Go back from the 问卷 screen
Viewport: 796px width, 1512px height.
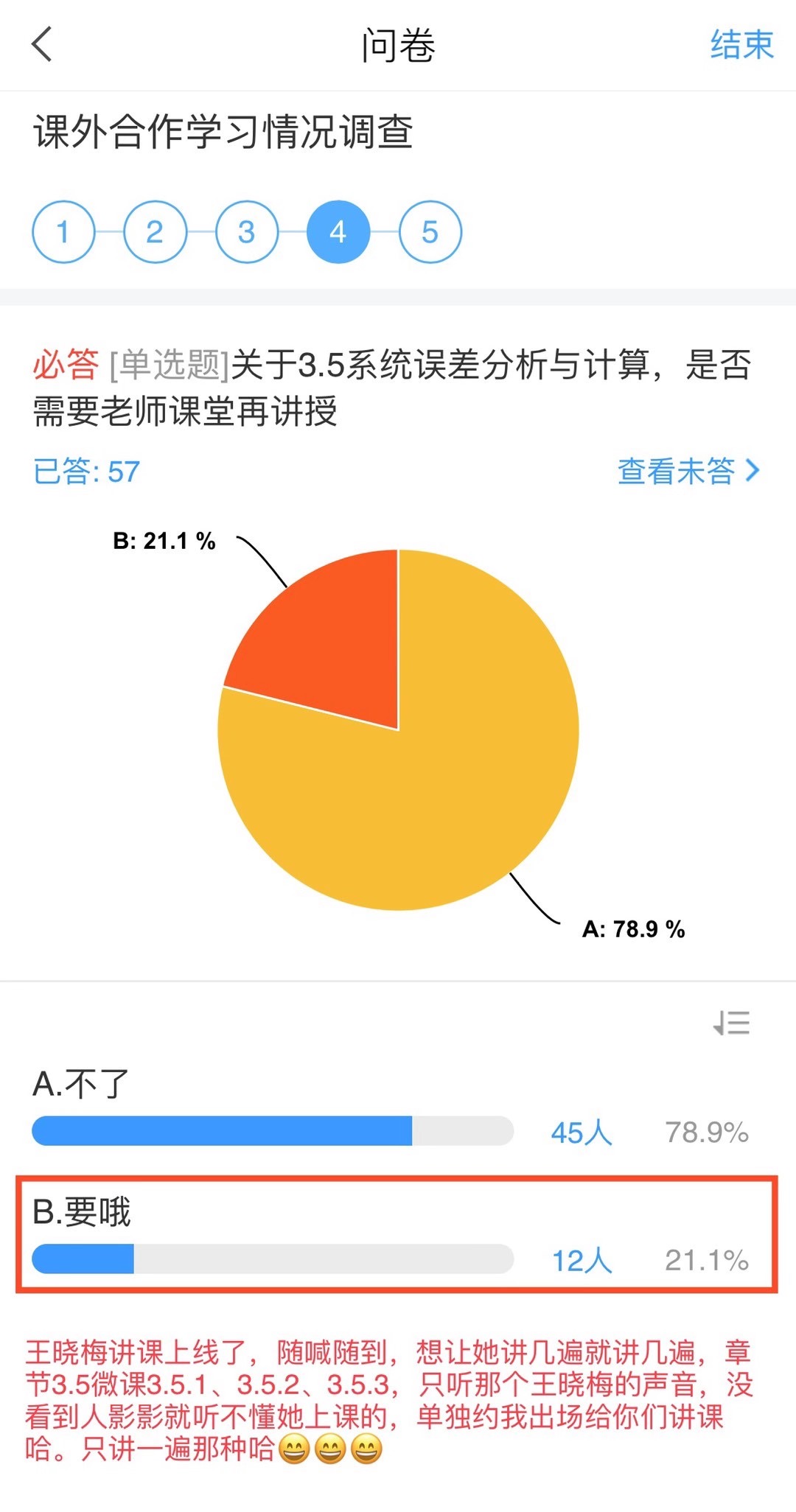point(43,45)
